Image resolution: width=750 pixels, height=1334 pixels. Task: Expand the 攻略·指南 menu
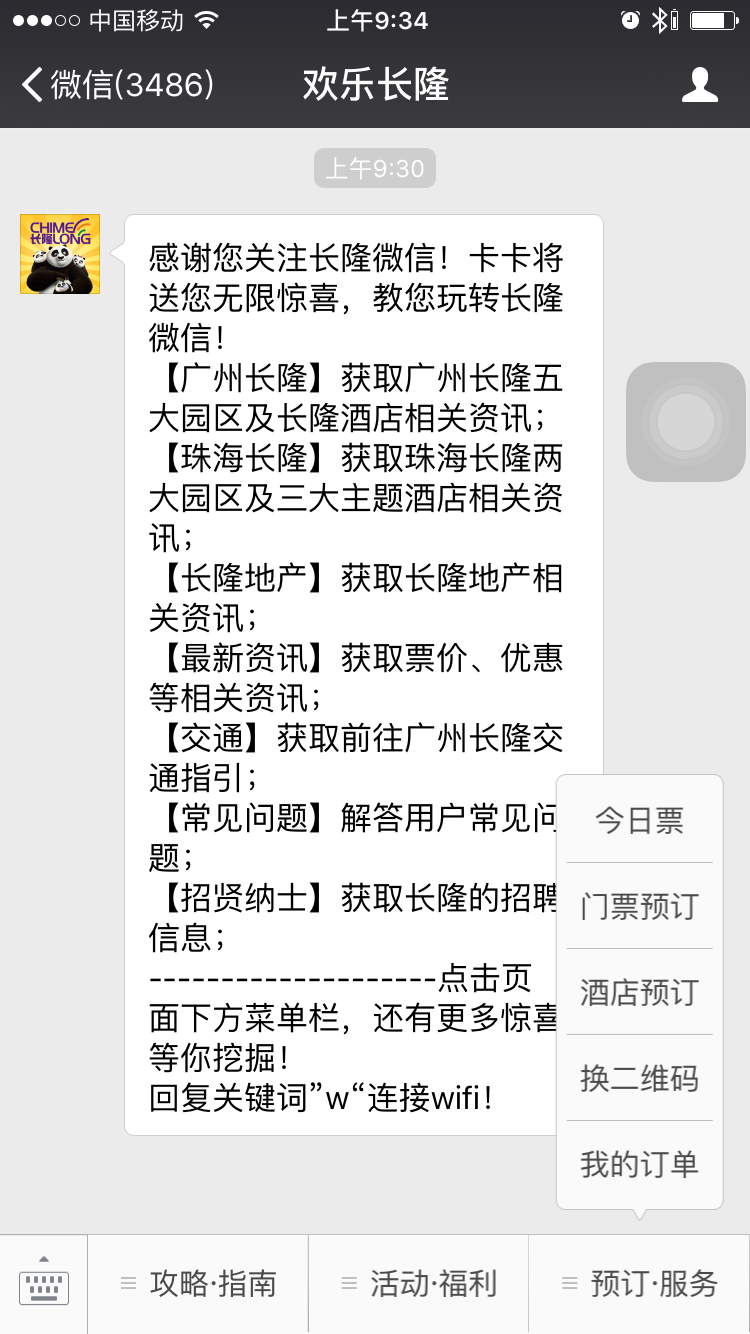point(198,1284)
